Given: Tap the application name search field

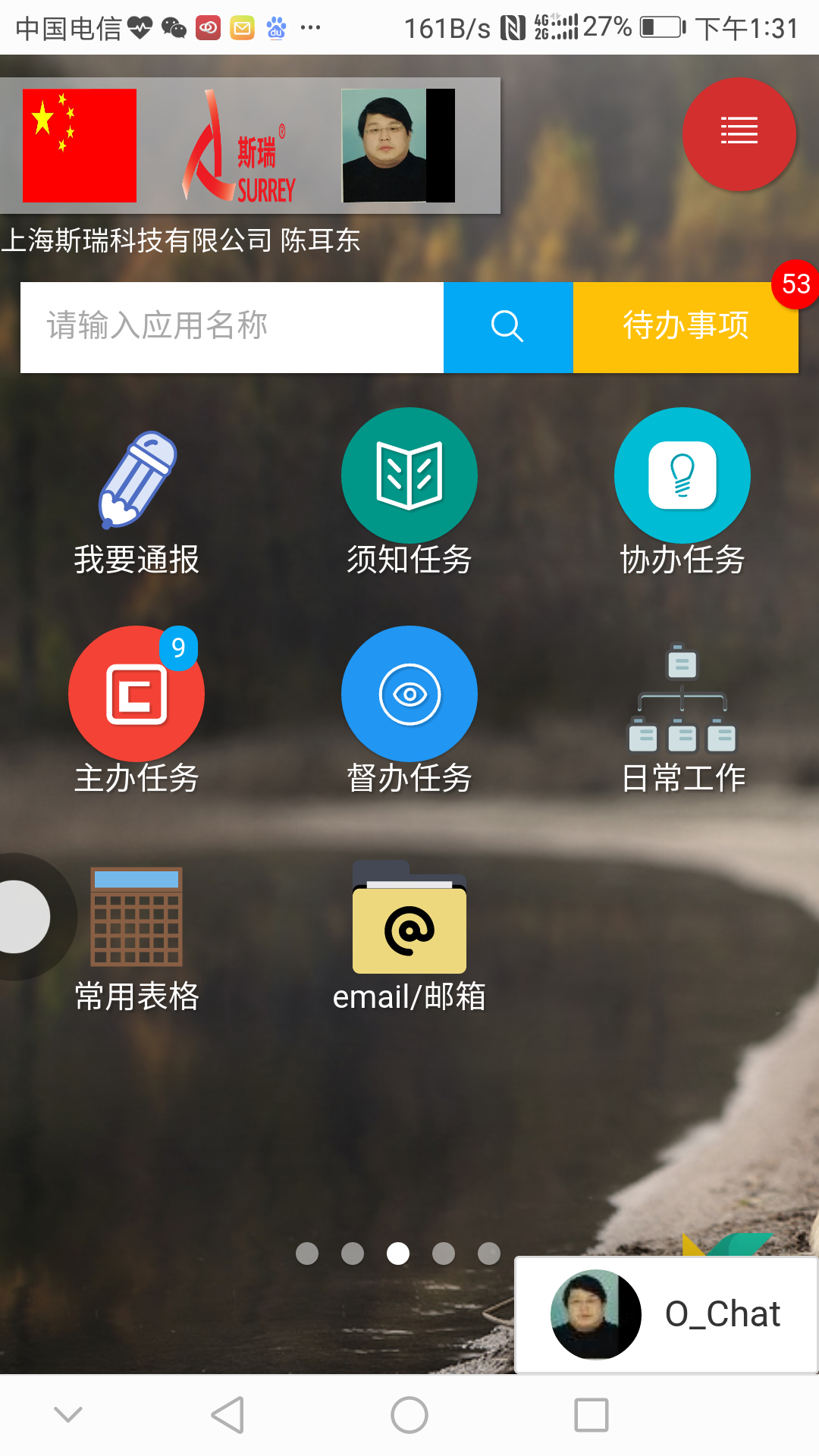Looking at the screenshot, I should [231, 327].
